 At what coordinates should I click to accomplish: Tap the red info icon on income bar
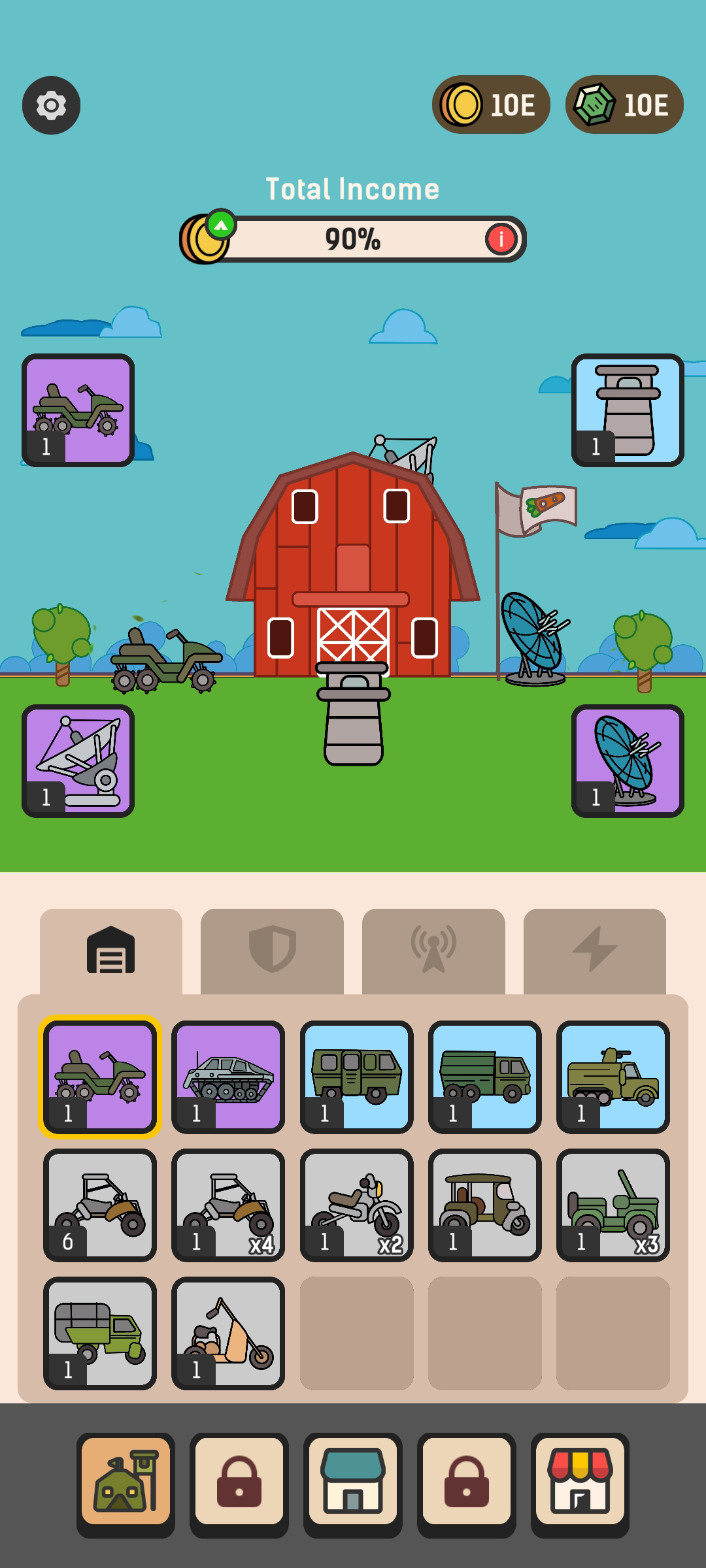point(501,239)
